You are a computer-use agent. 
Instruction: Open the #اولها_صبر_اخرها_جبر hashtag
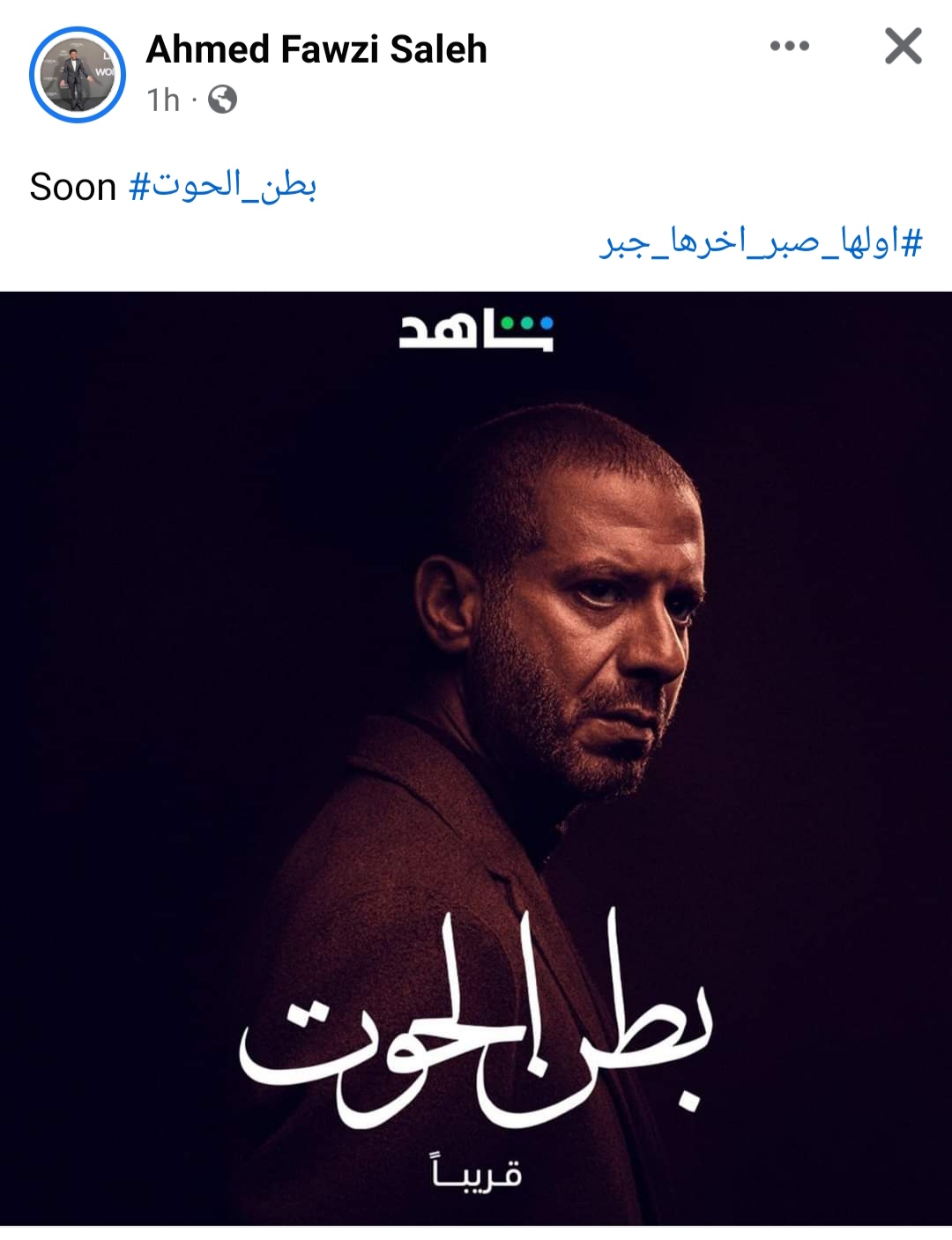tap(761, 241)
